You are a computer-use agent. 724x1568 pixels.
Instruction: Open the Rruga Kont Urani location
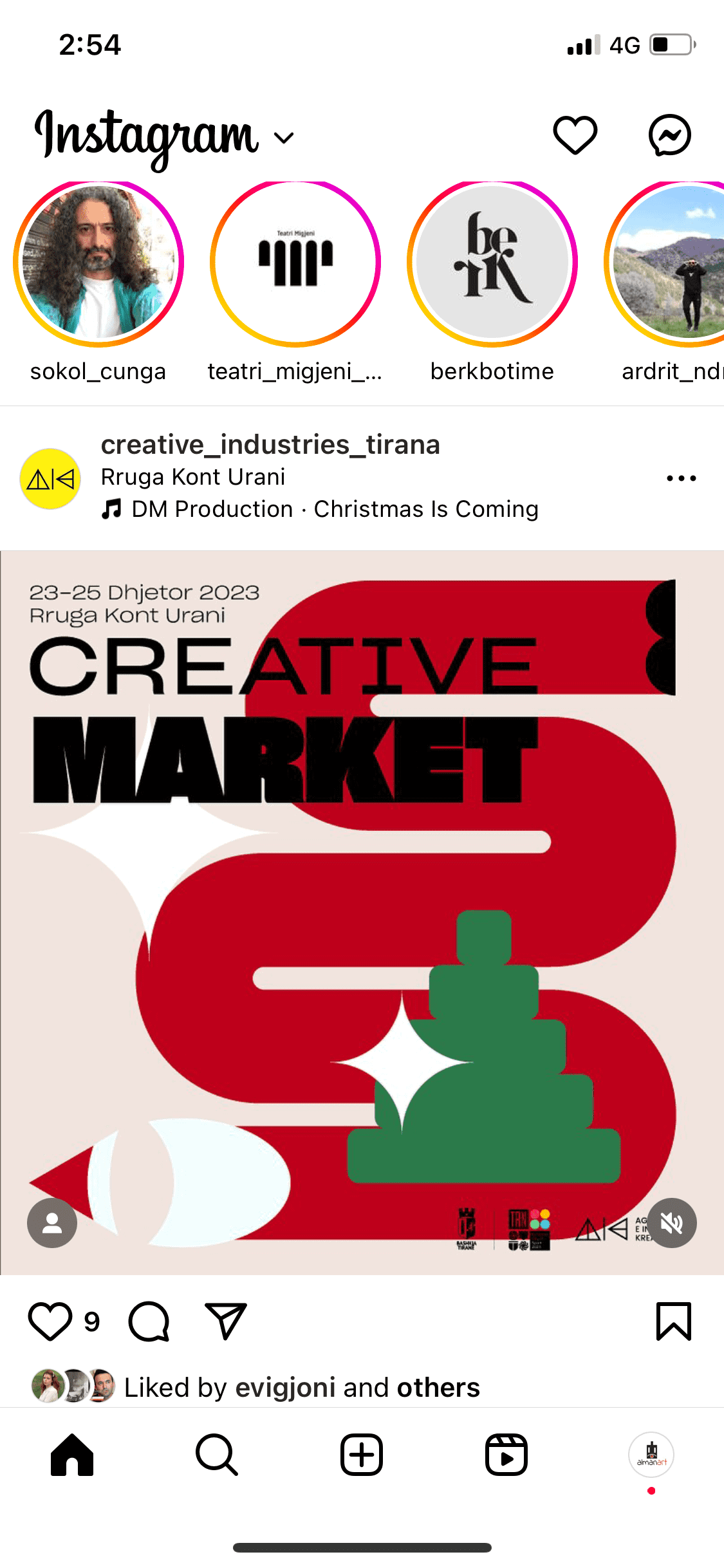[193, 477]
